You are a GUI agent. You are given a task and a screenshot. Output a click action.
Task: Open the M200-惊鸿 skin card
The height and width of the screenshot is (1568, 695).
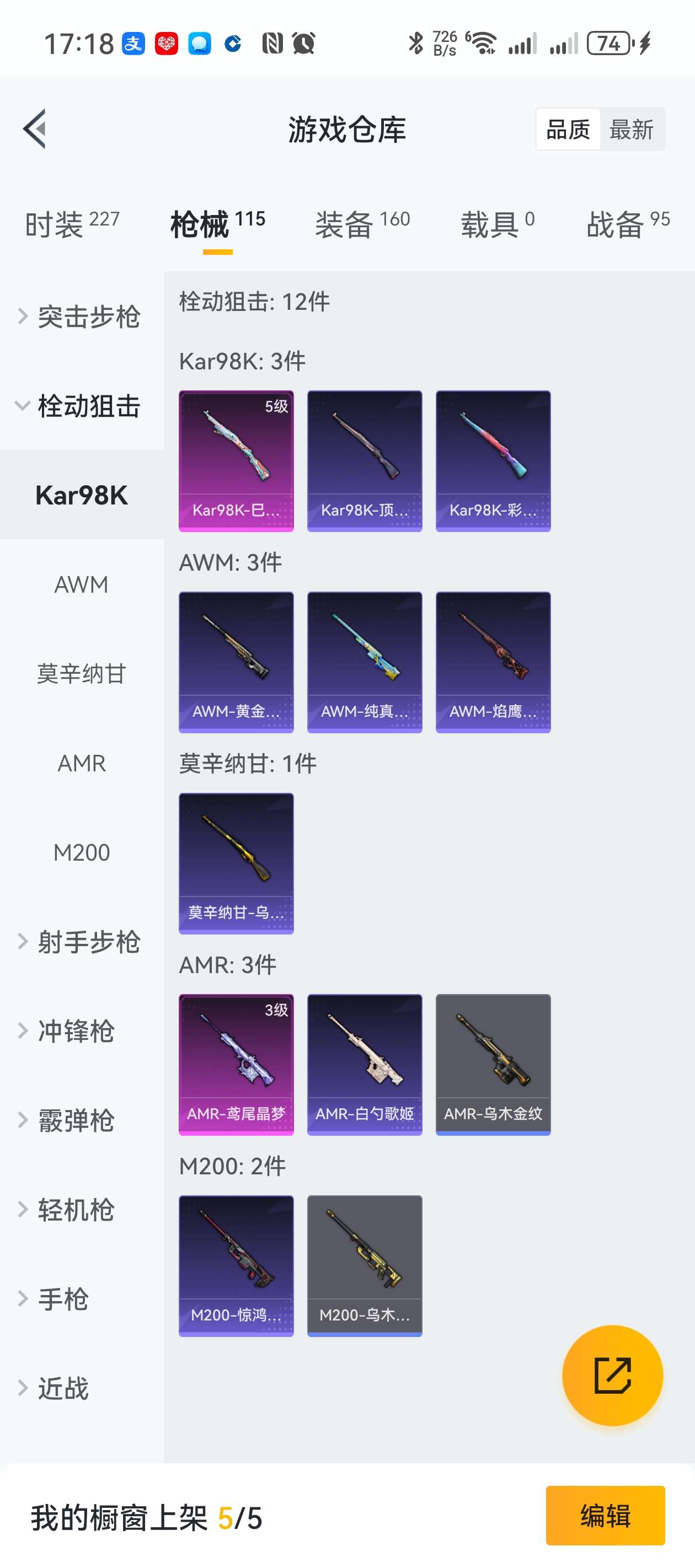(236, 1265)
